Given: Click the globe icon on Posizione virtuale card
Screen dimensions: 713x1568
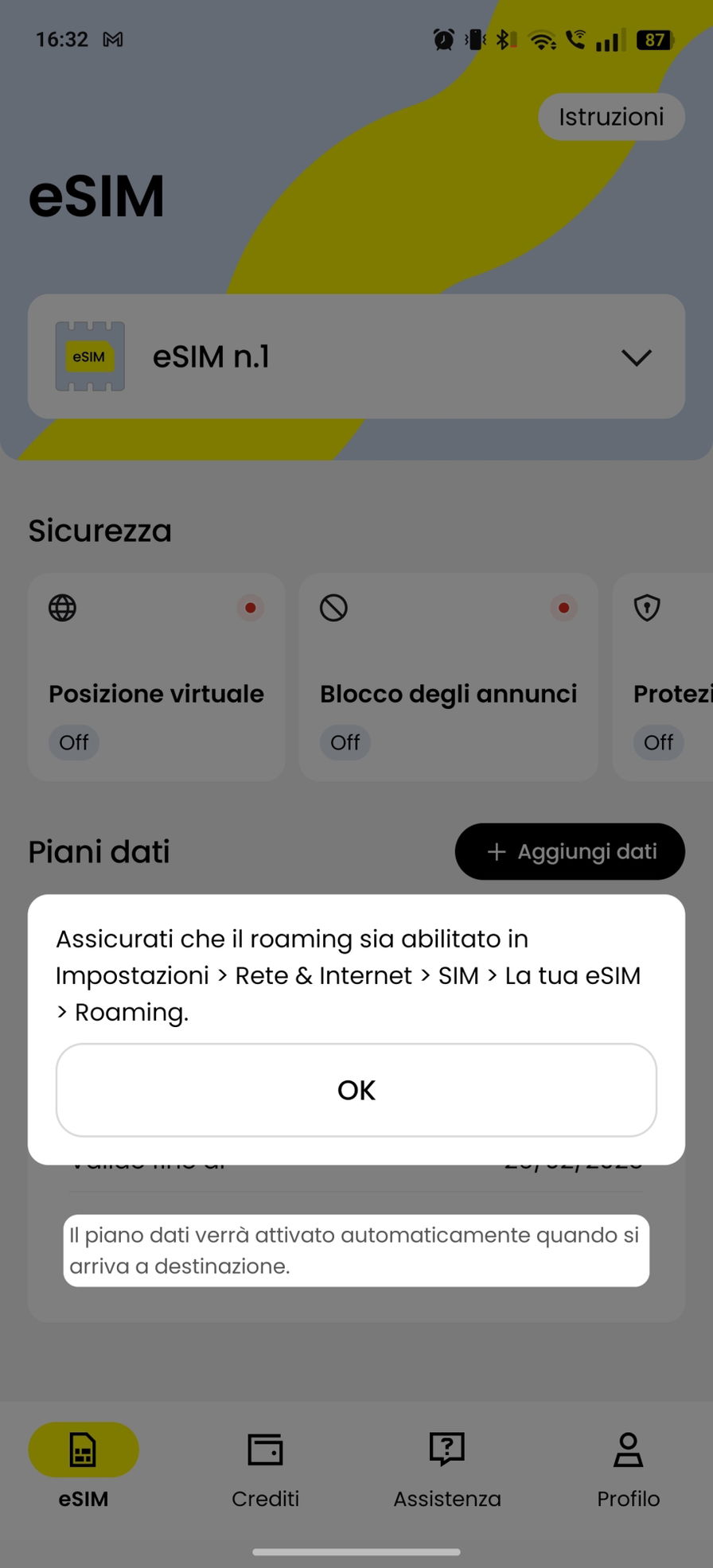Looking at the screenshot, I should coord(62,608).
